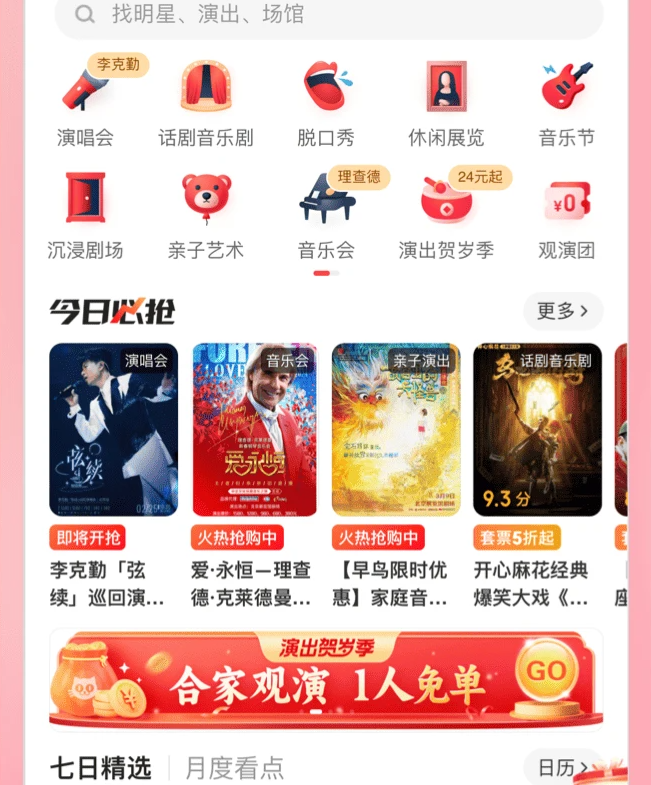Viewport: 651px width, 785px height.
Task: Open the 日历 calendar button
Action: (562, 768)
